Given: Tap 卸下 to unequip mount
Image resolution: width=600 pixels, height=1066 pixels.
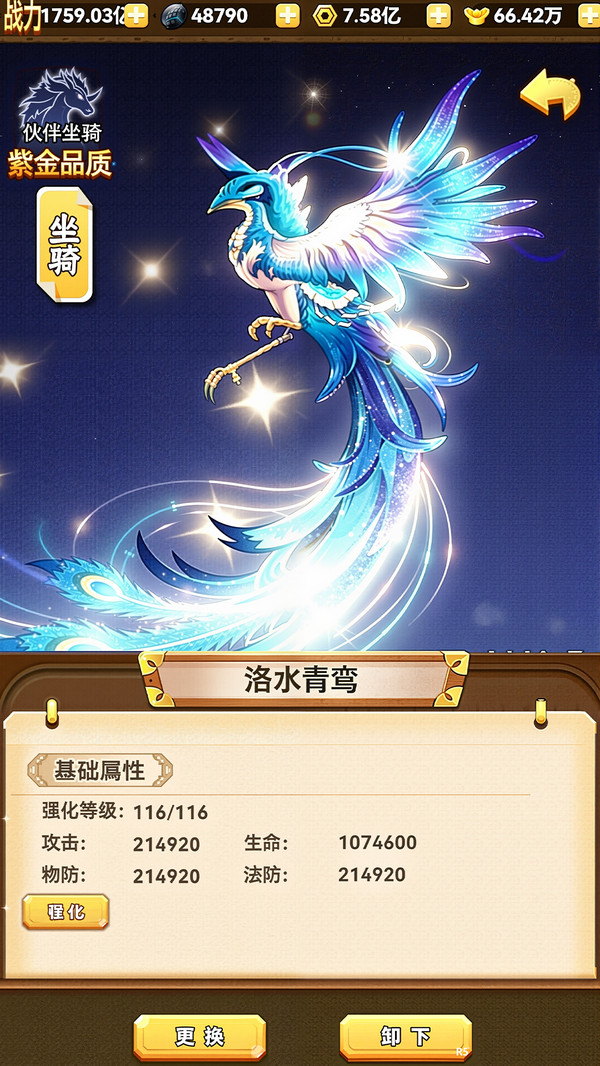Looking at the screenshot, I should coord(405,1037).
